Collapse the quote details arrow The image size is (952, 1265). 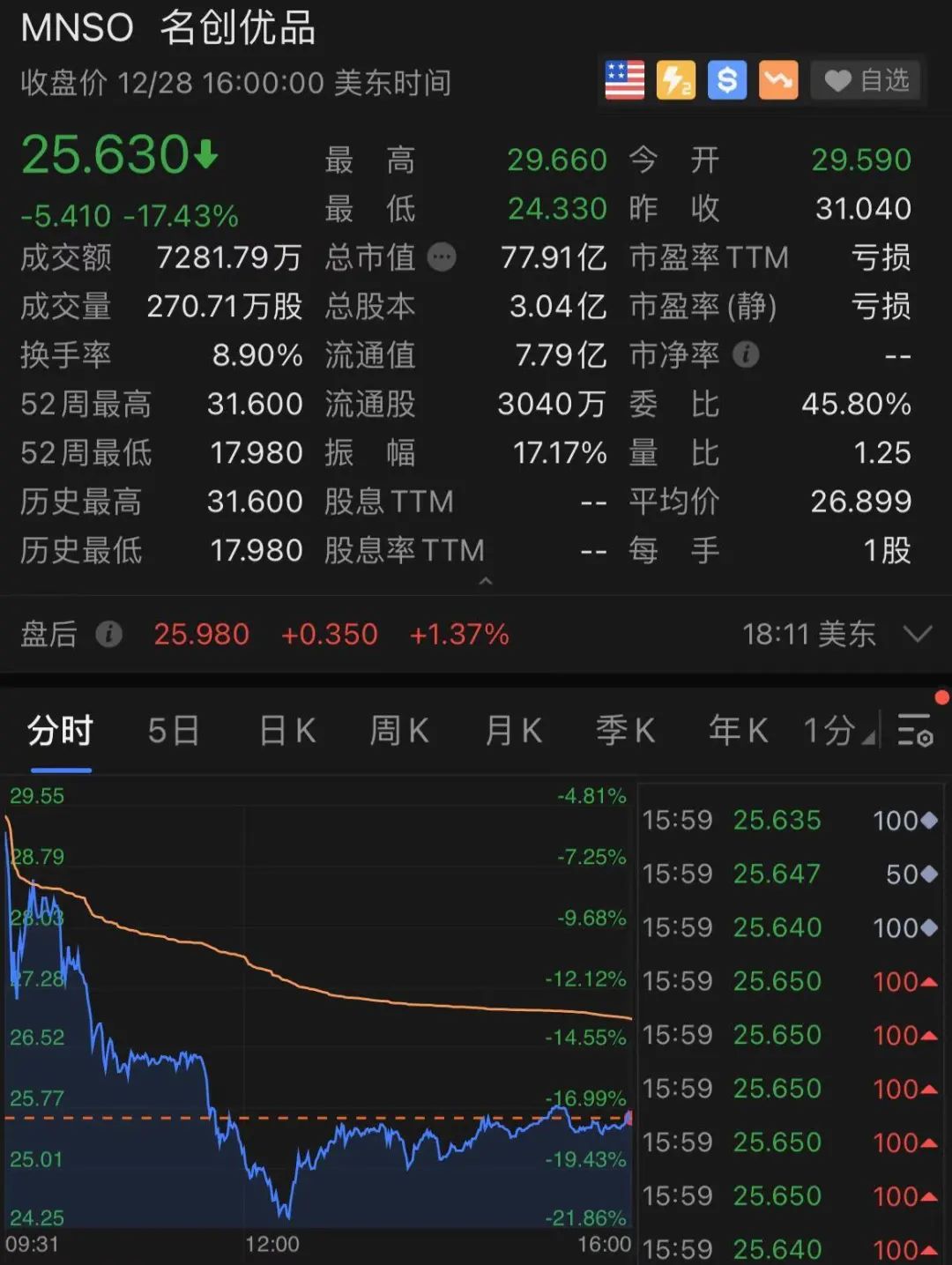[x=485, y=581]
